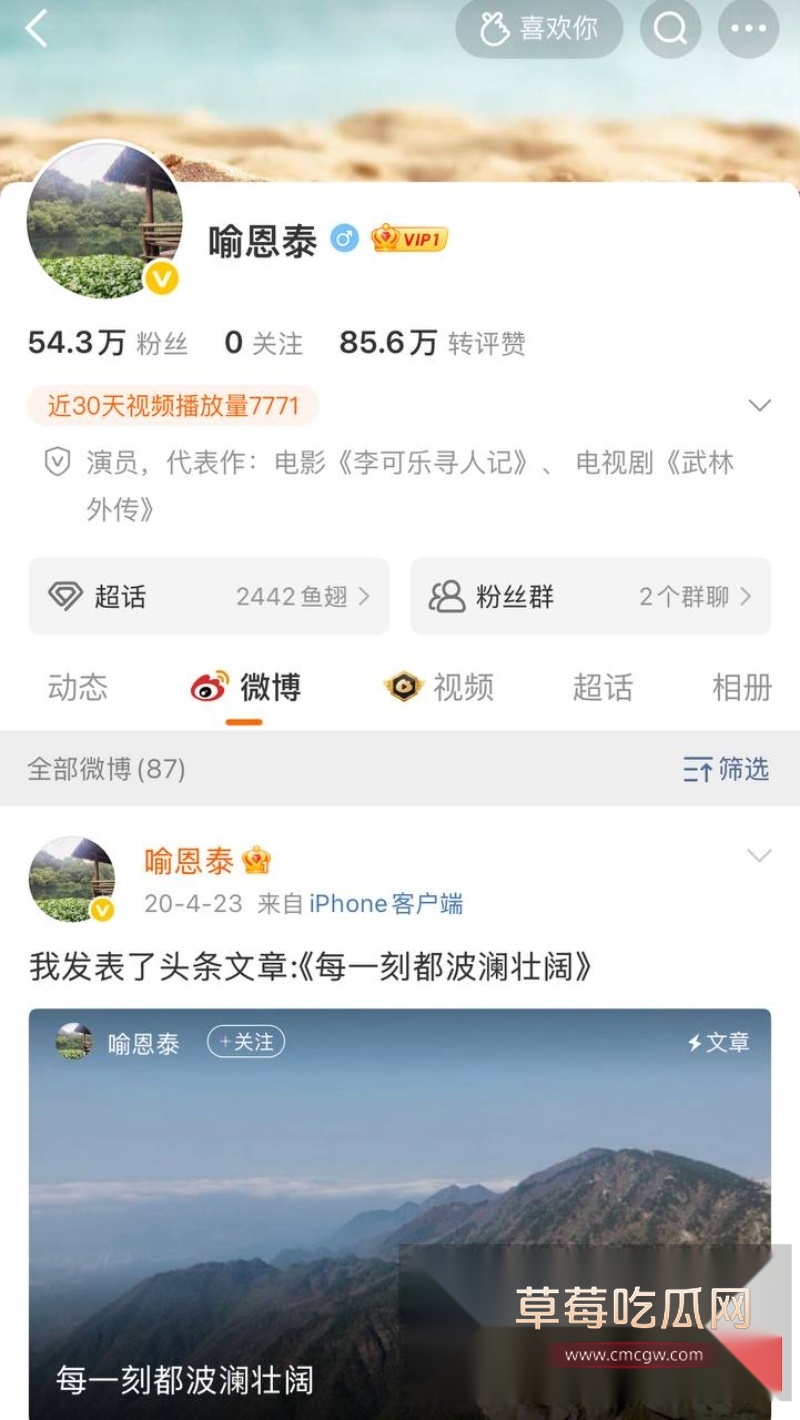Open the 喜欢你 pill button at top
Viewport: 800px width, 1420px height.
pos(539,29)
